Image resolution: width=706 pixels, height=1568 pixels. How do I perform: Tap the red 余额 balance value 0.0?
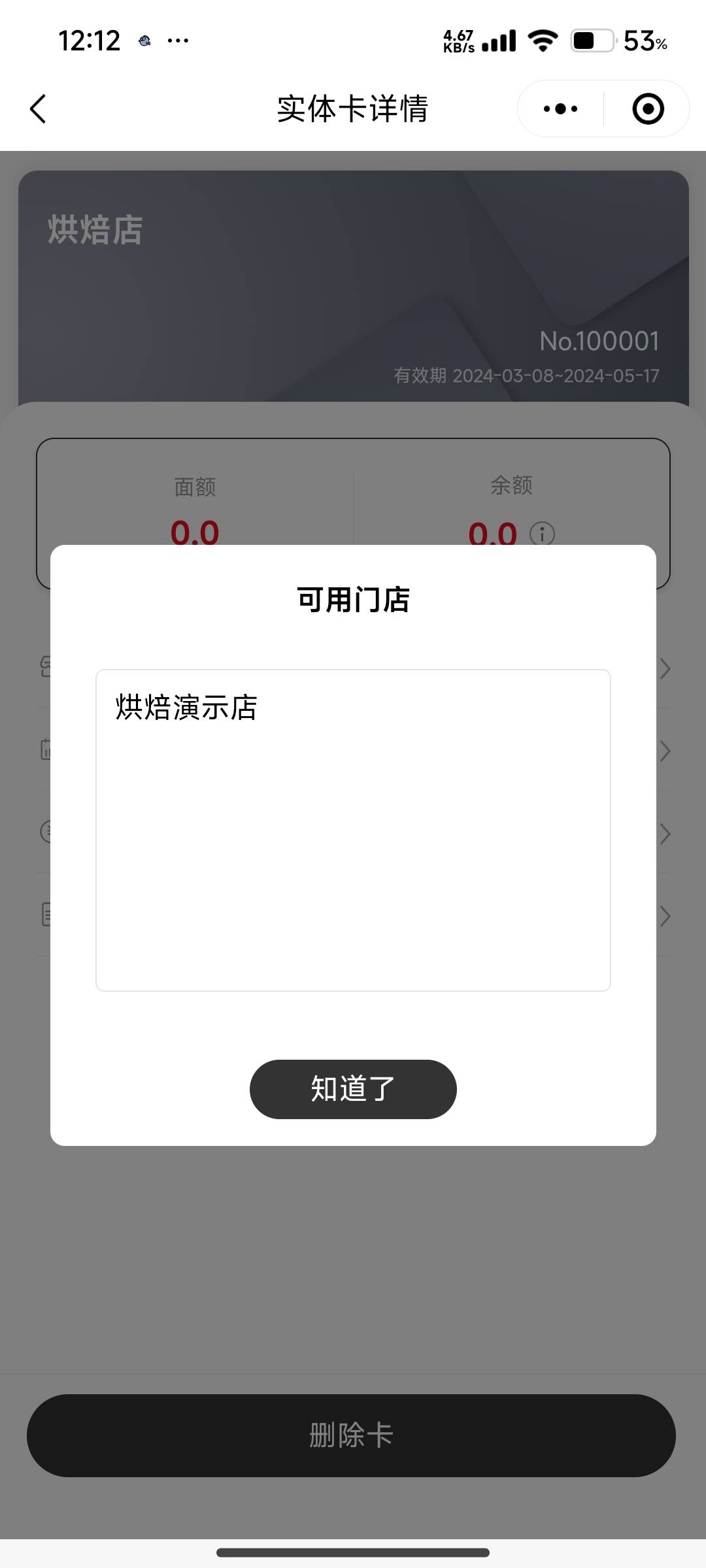(496, 532)
